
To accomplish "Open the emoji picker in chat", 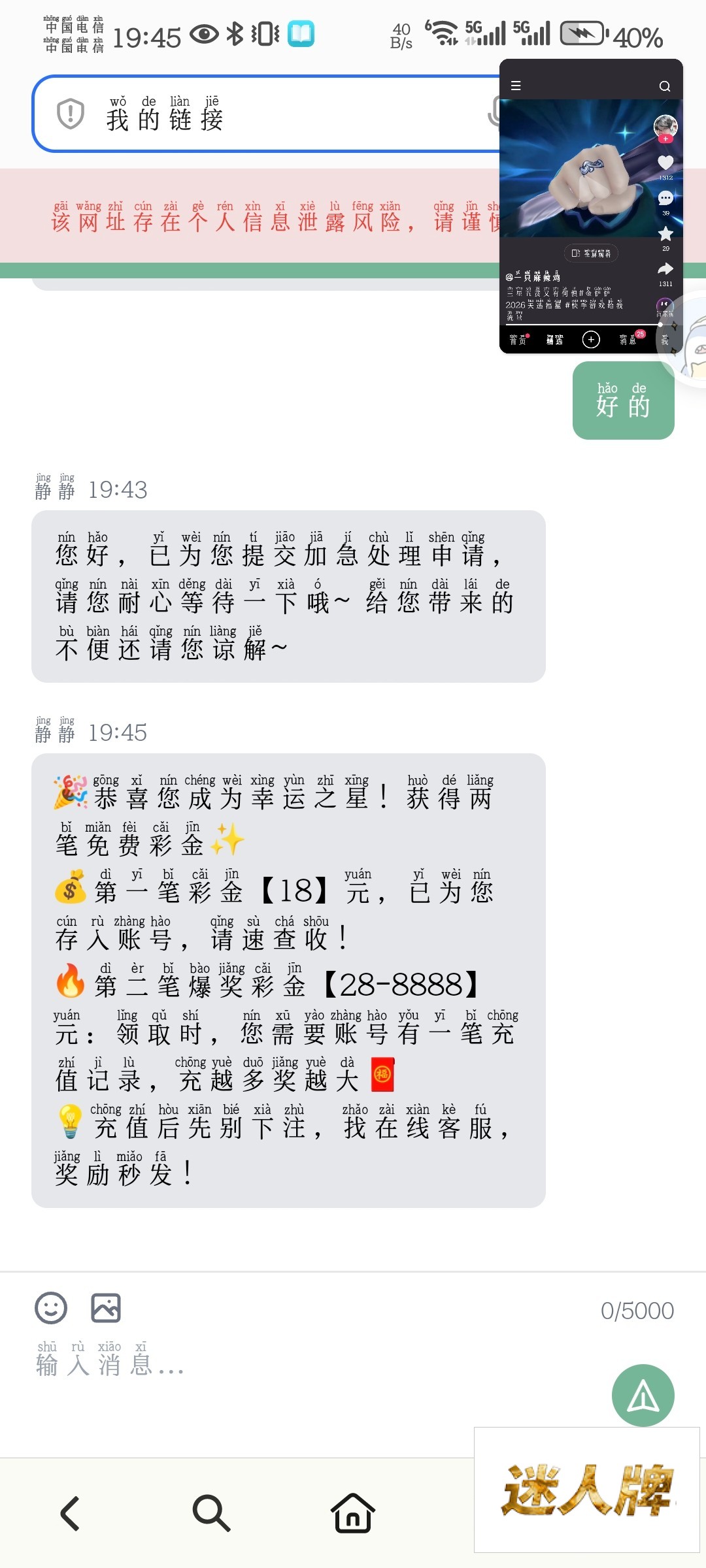I will click(51, 1308).
